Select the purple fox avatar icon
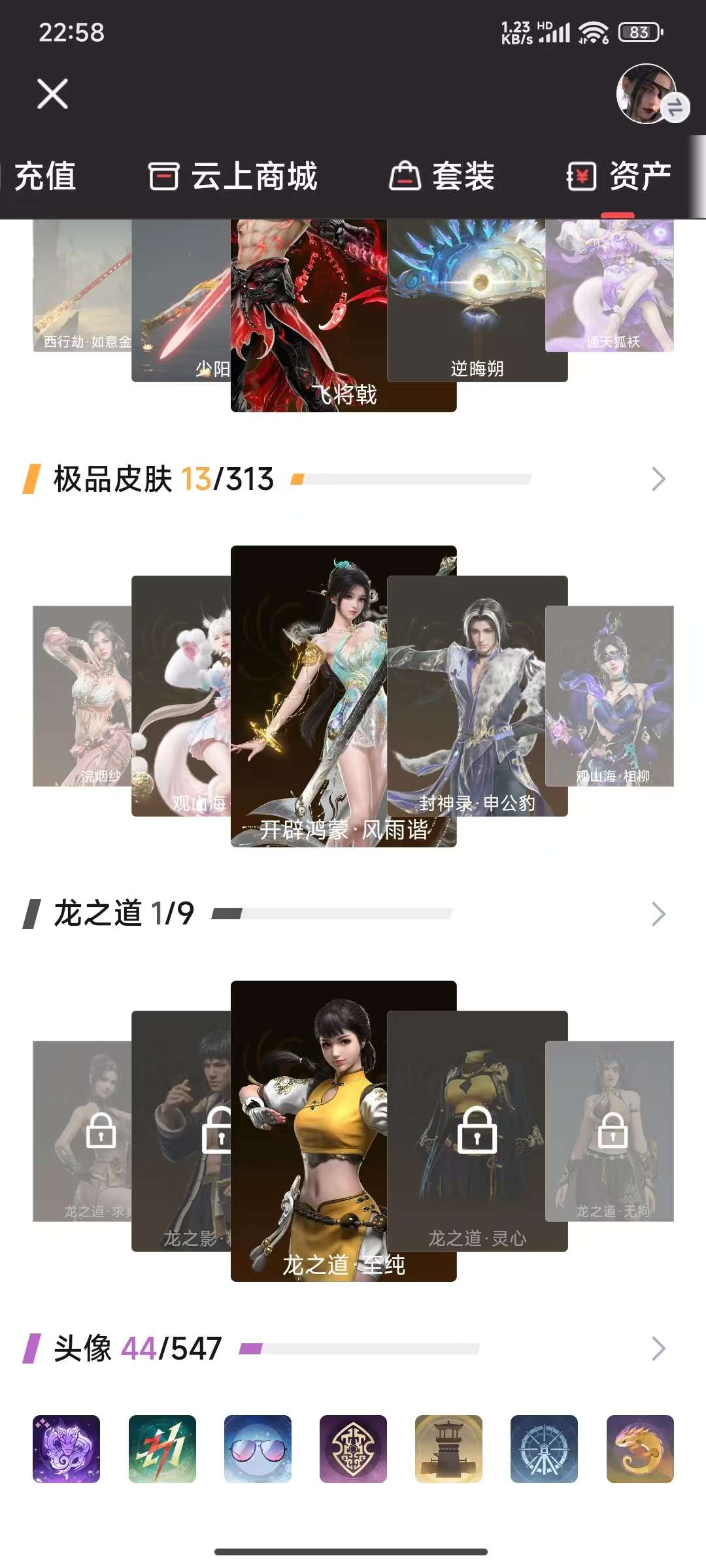This screenshot has width=706, height=1568. 67,1448
